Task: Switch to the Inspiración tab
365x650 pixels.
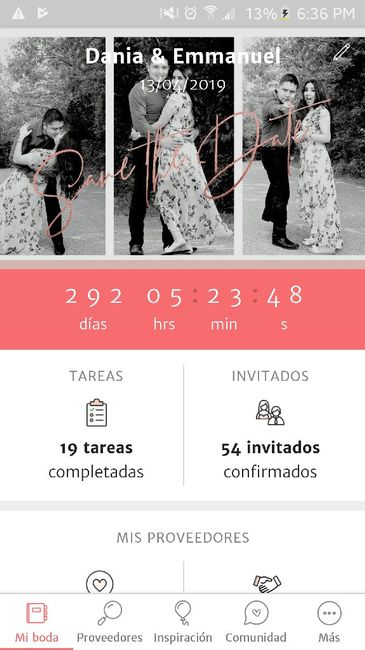Action: click(182, 621)
